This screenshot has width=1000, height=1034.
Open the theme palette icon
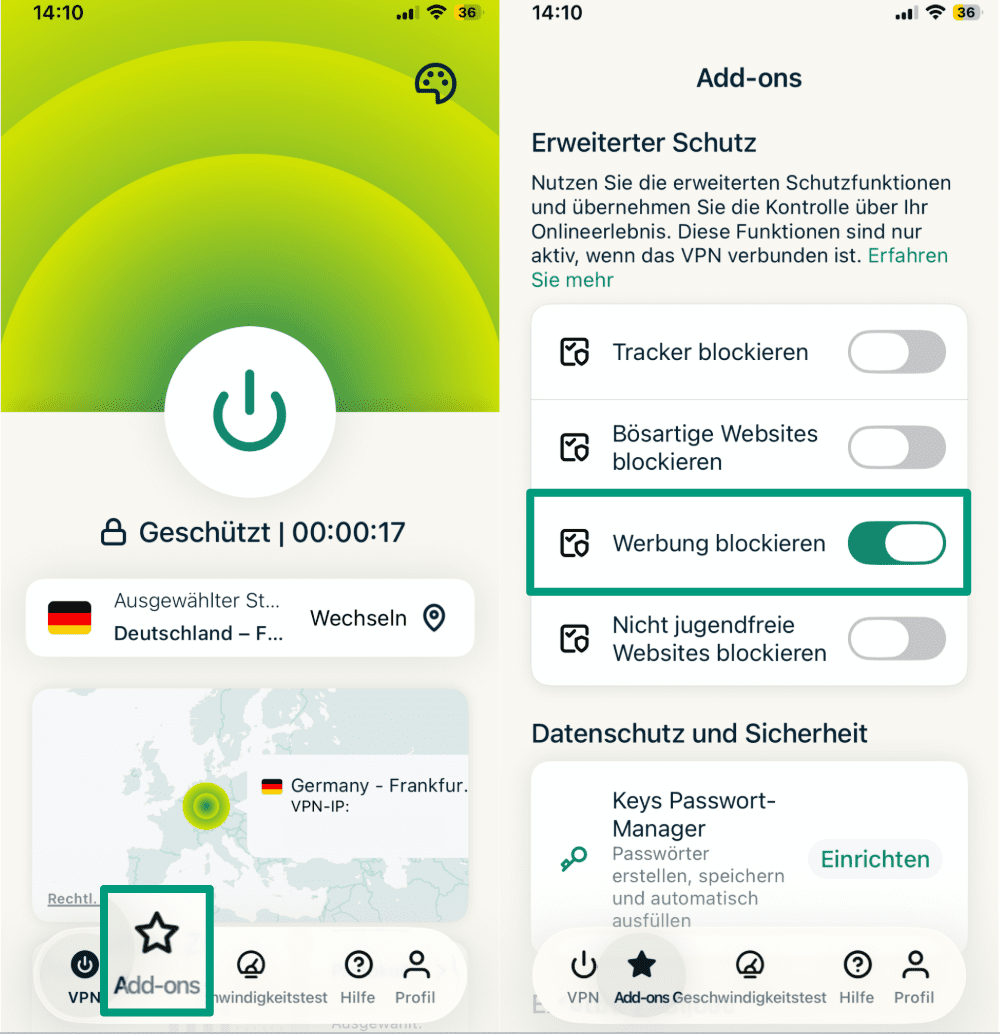pyautogui.click(x=436, y=84)
